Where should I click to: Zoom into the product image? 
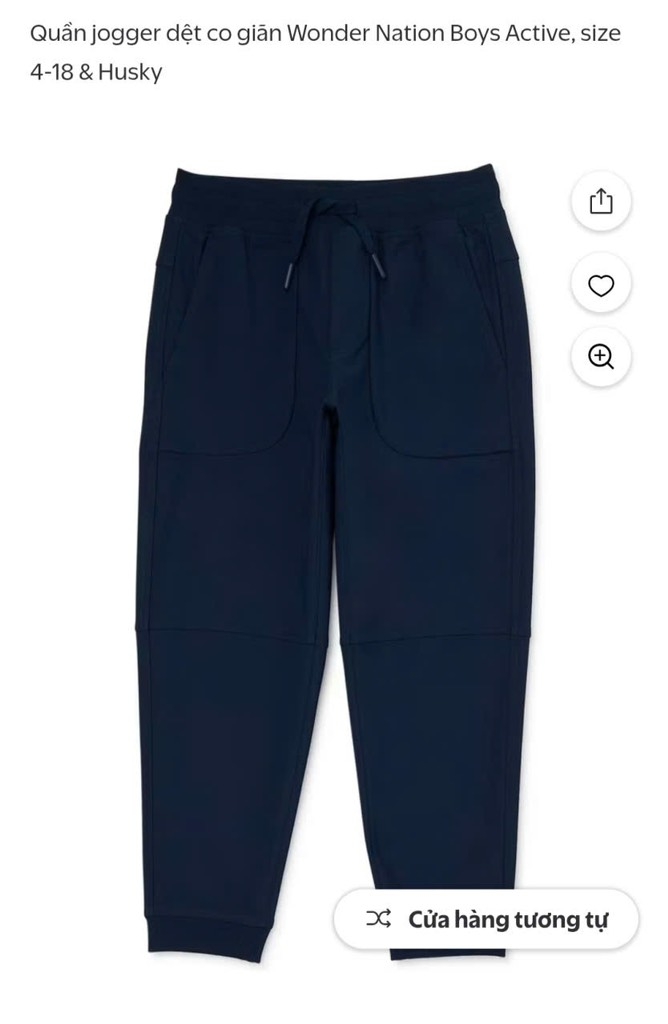pos(600,357)
